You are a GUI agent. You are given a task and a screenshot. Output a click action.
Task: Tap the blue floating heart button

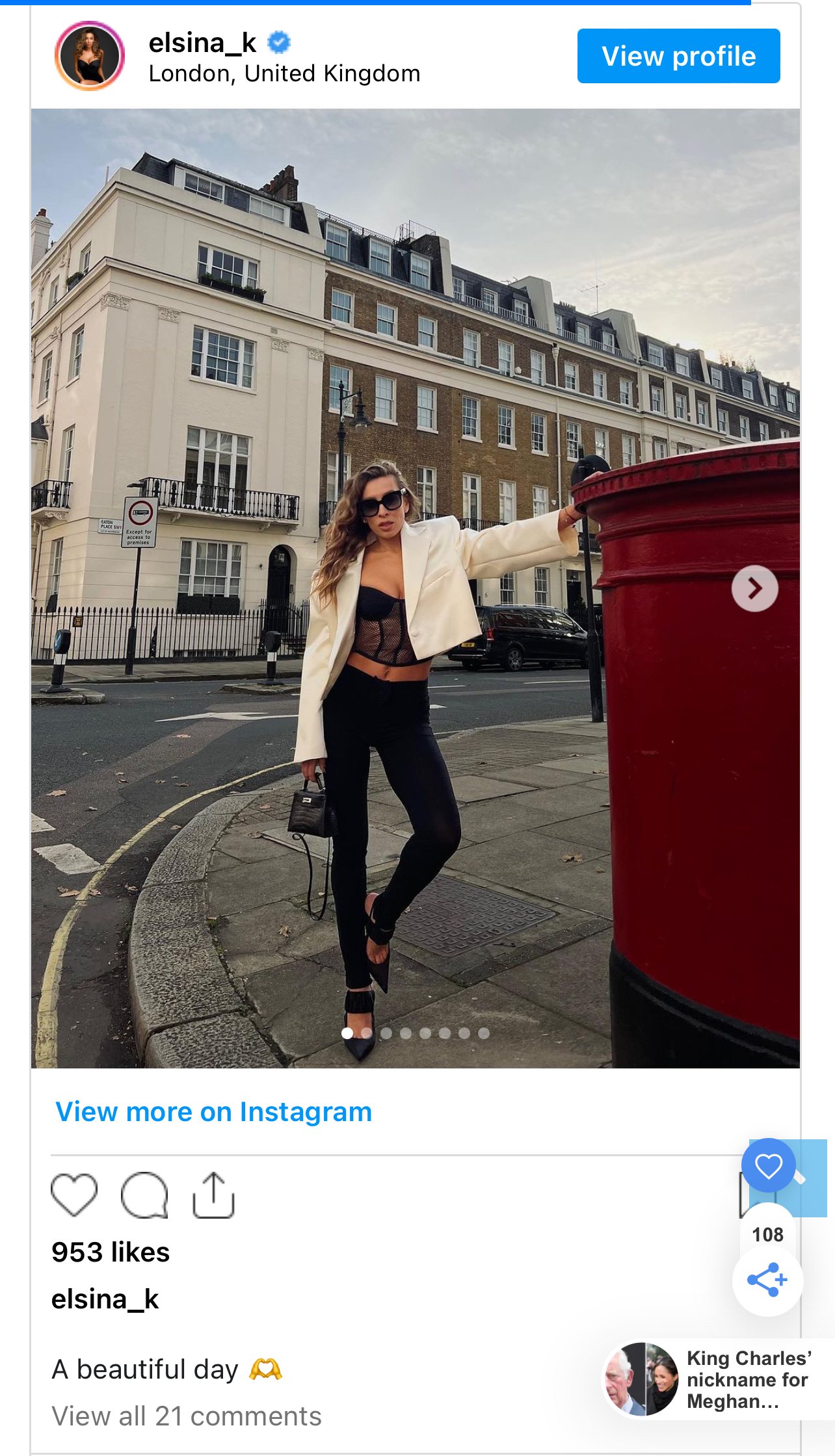[768, 1166]
